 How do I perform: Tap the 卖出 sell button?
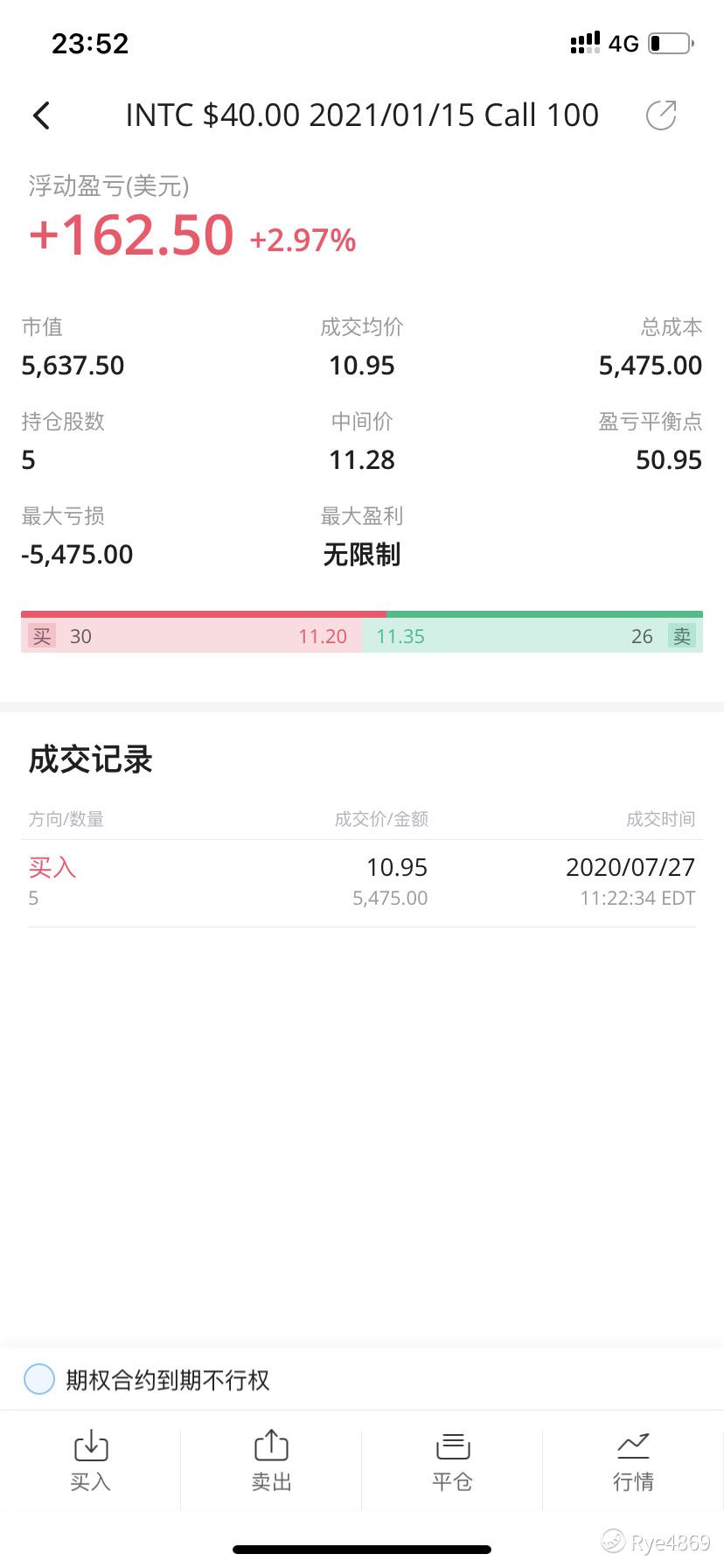(x=271, y=1461)
